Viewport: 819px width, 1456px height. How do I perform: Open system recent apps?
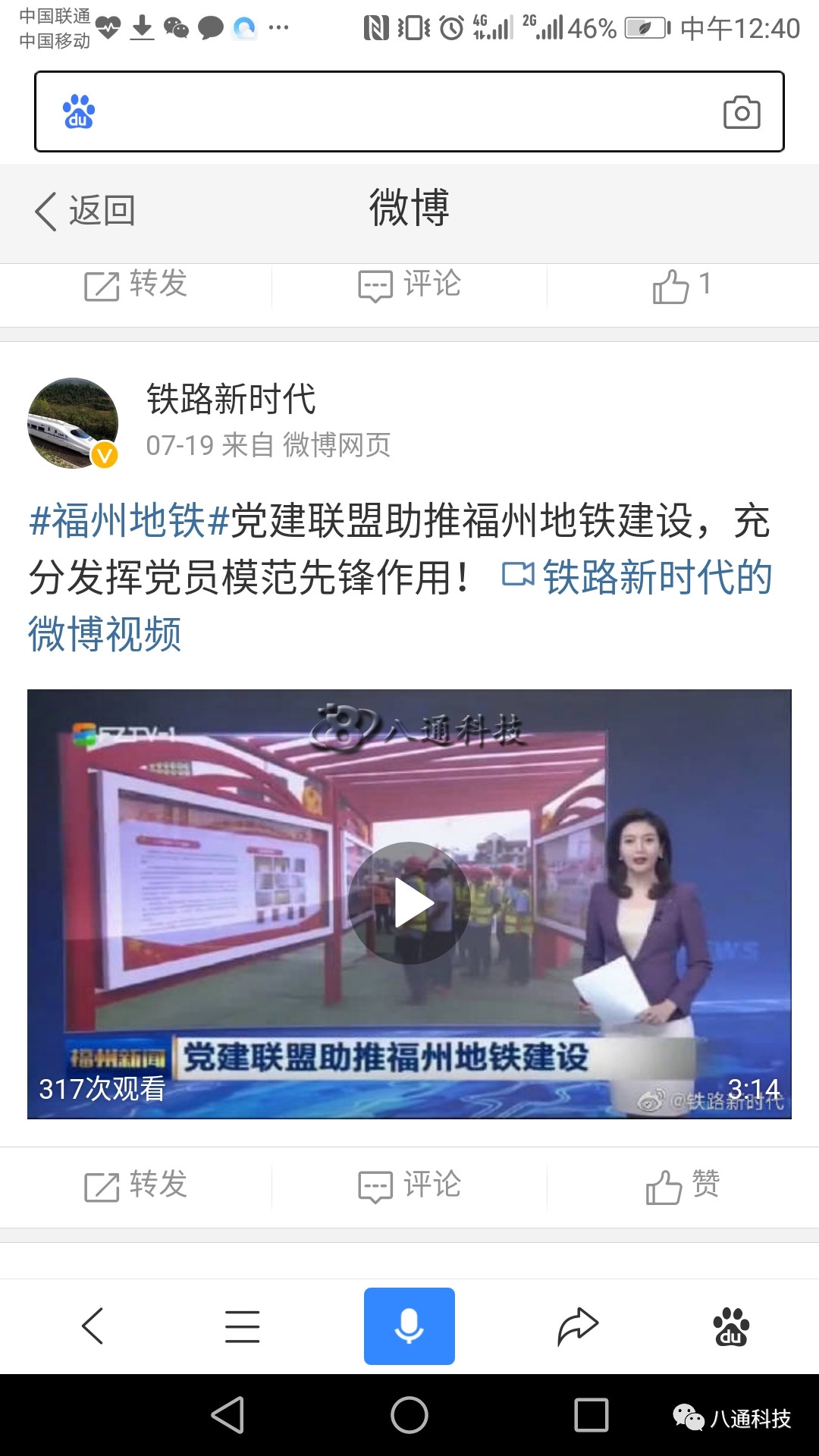(591, 1415)
